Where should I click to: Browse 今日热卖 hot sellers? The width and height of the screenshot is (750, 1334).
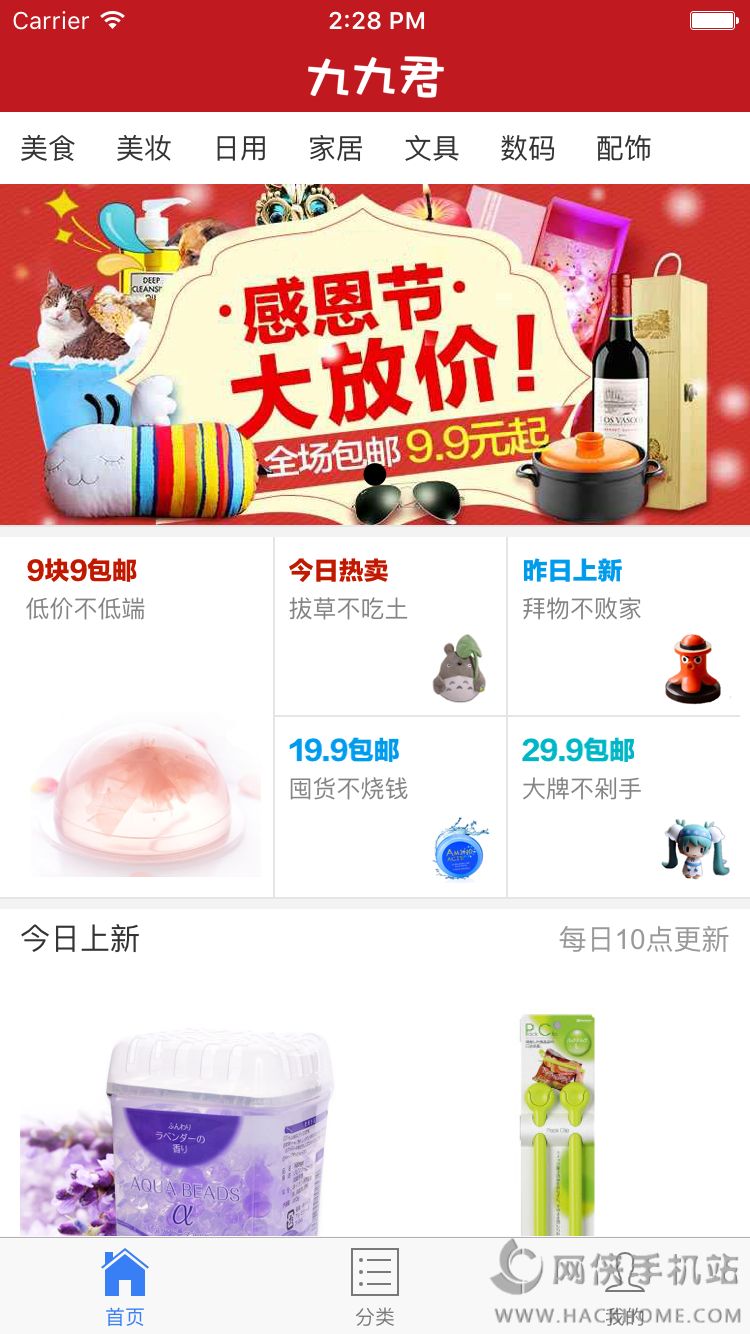click(x=390, y=626)
